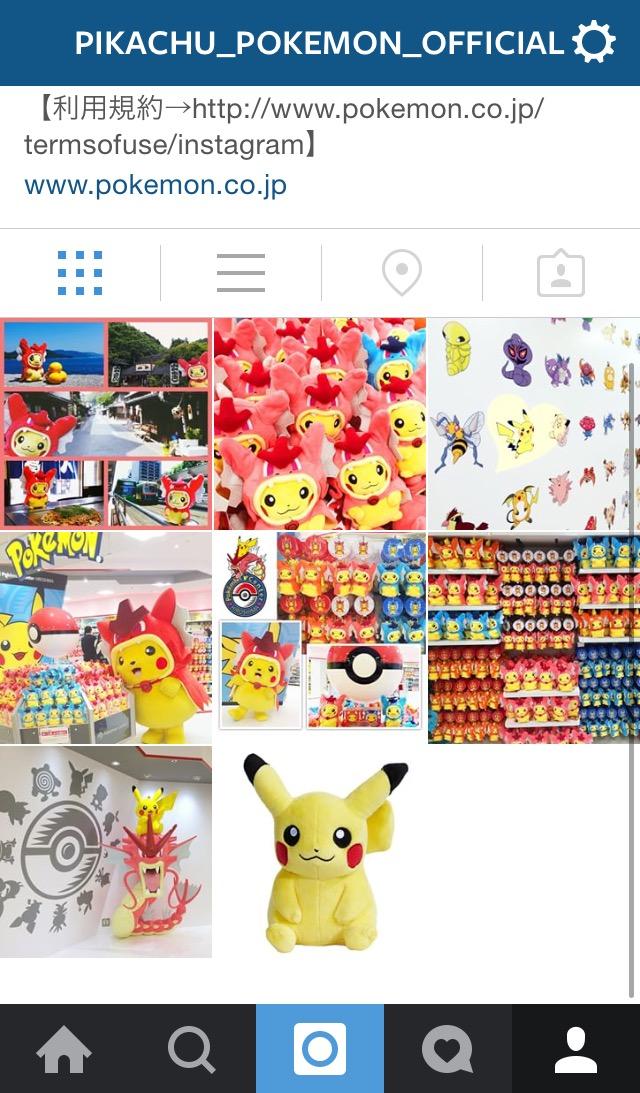The image size is (640, 1093).
Task: Open the search and explore tab
Action: [192, 1049]
